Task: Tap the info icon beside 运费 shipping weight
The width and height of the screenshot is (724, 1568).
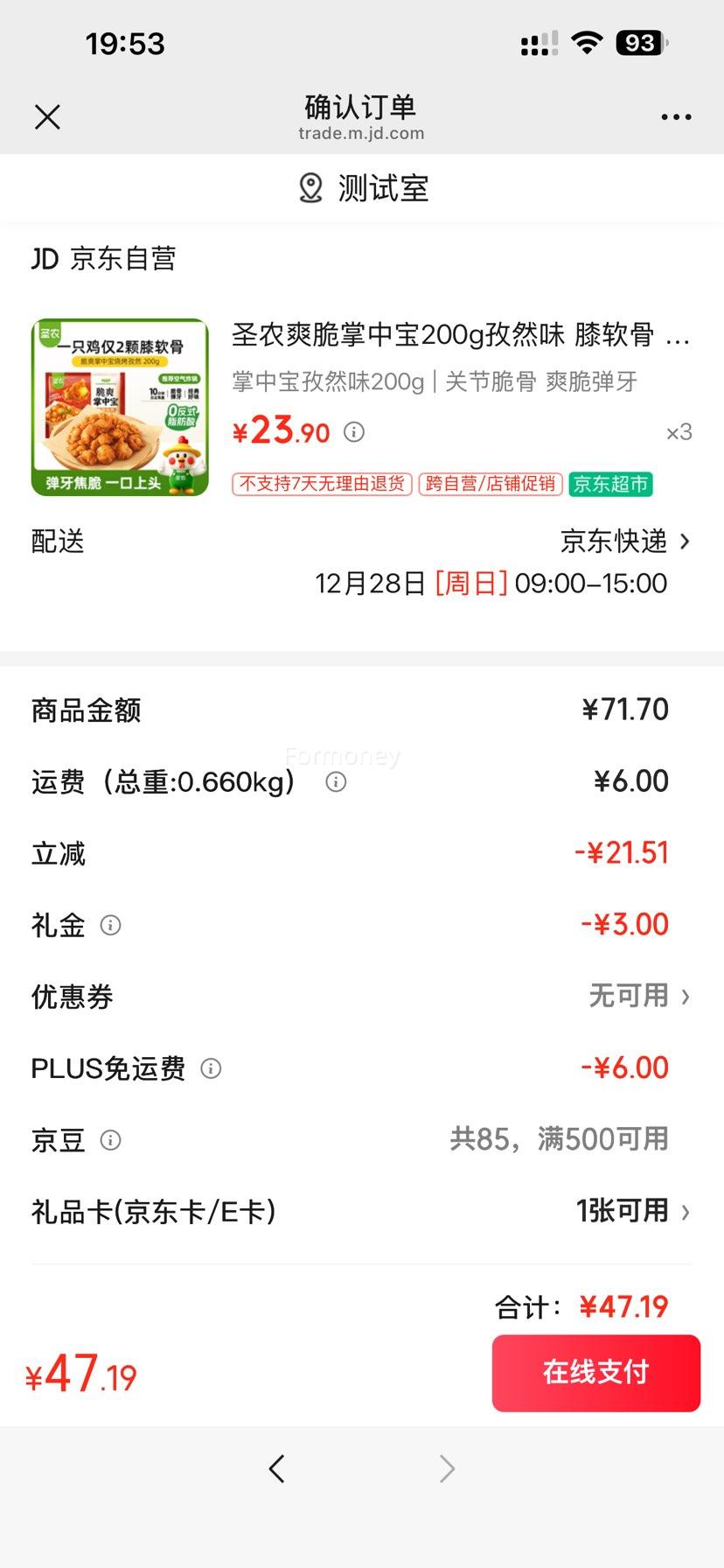Action: [x=335, y=783]
